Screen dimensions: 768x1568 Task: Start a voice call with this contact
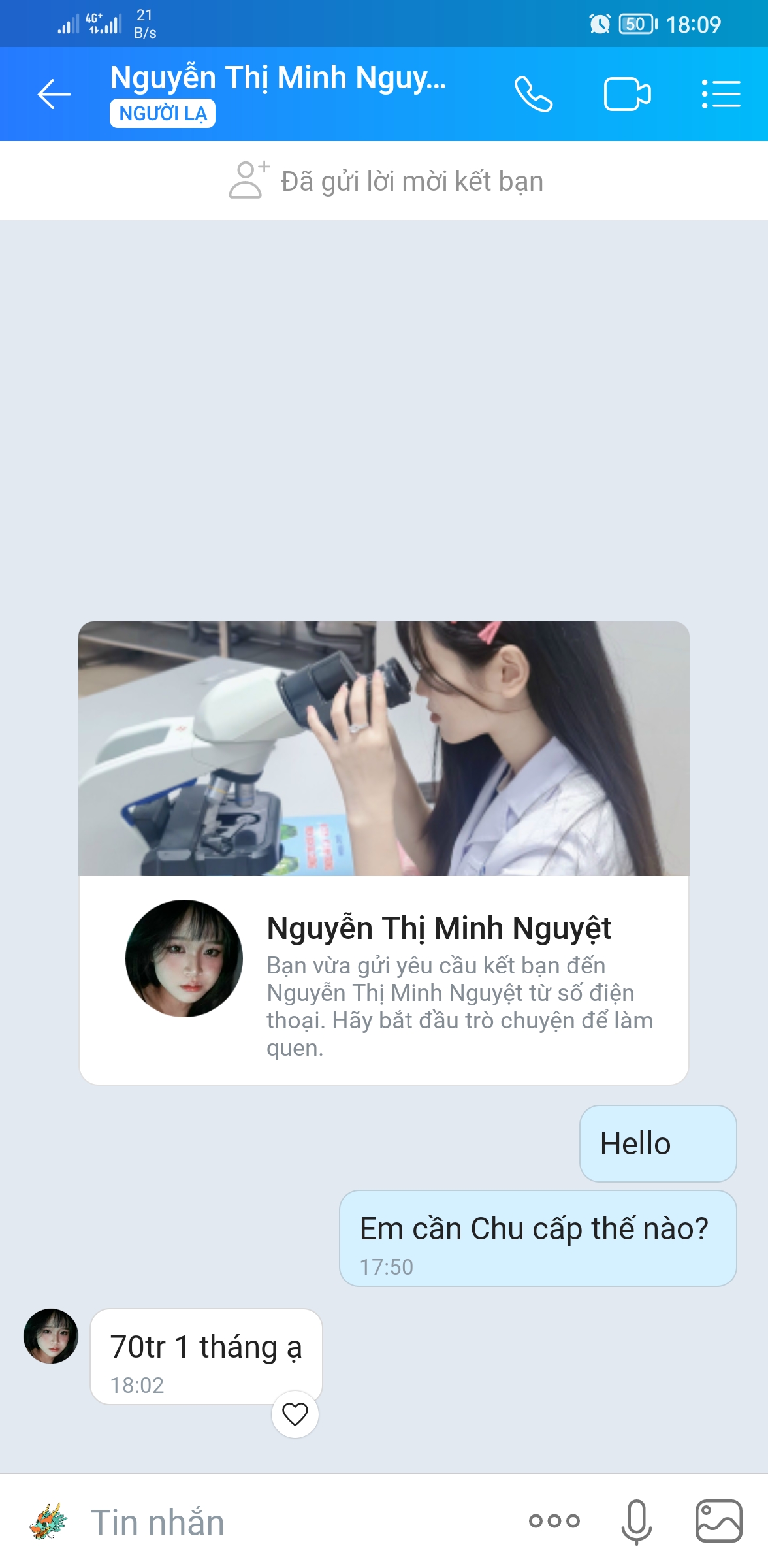coord(534,94)
